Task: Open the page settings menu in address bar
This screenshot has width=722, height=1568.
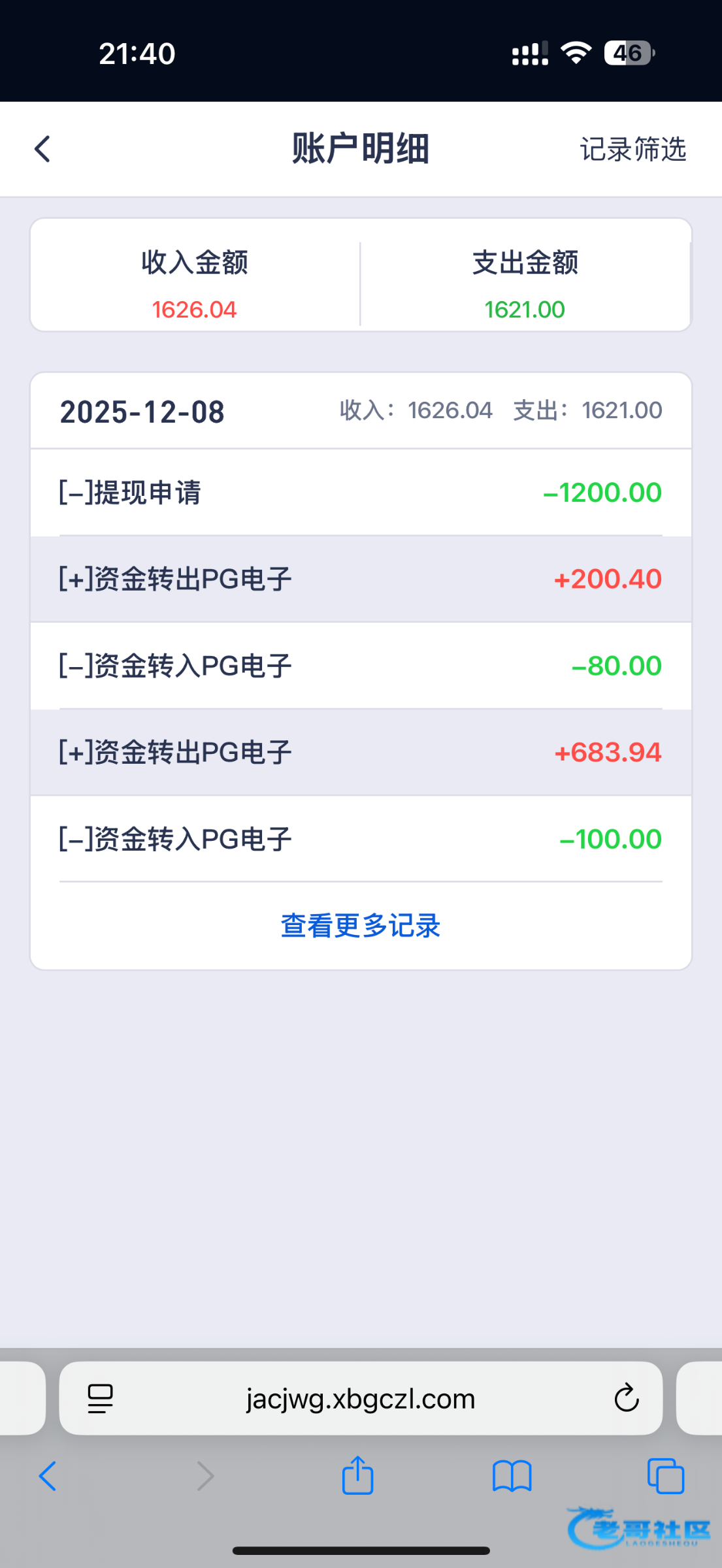Action: (x=101, y=1399)
